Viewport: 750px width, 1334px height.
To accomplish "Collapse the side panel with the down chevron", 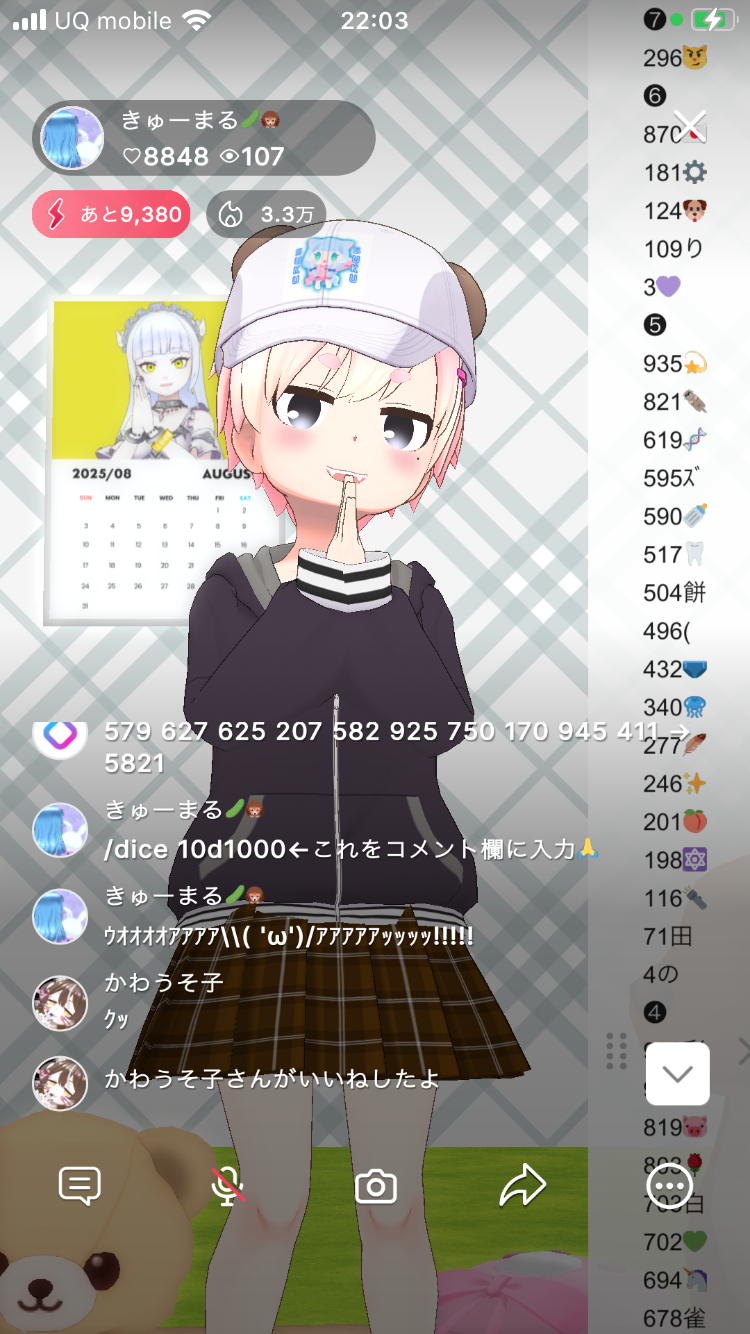I will [x=678, y=1075].
